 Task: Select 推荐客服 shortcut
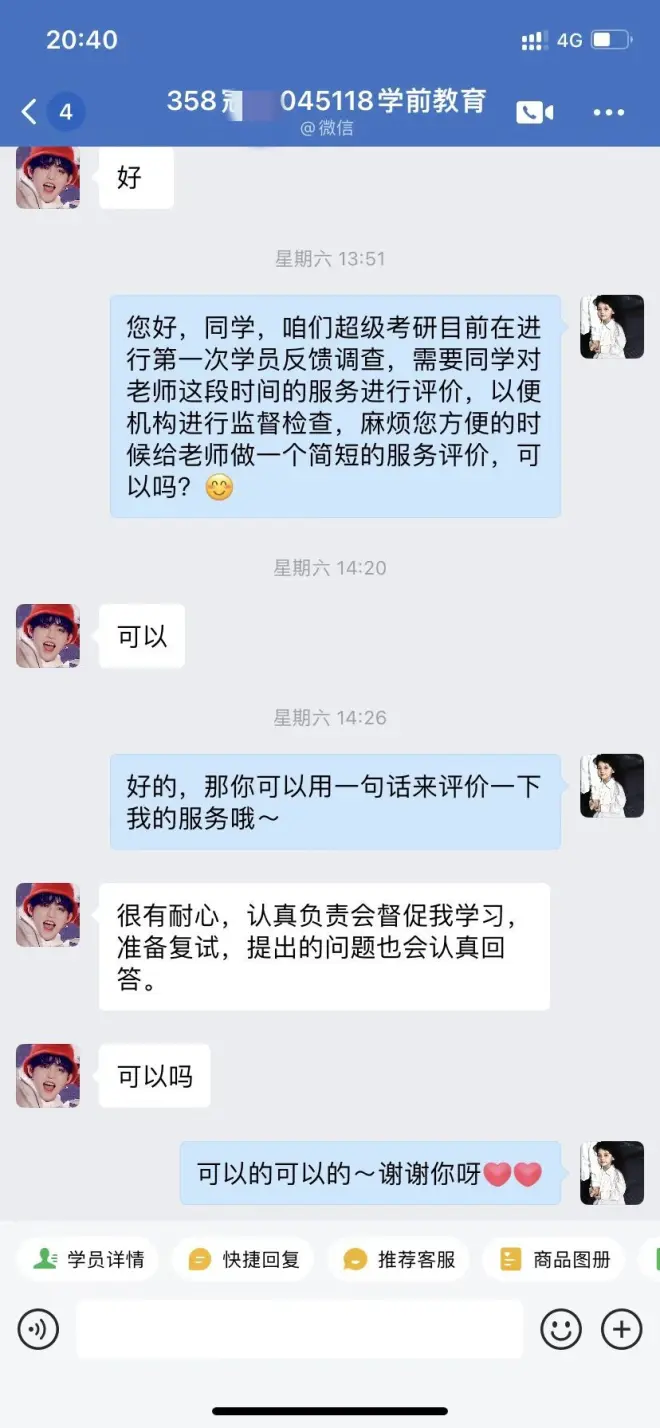[x=399, y=1259]
